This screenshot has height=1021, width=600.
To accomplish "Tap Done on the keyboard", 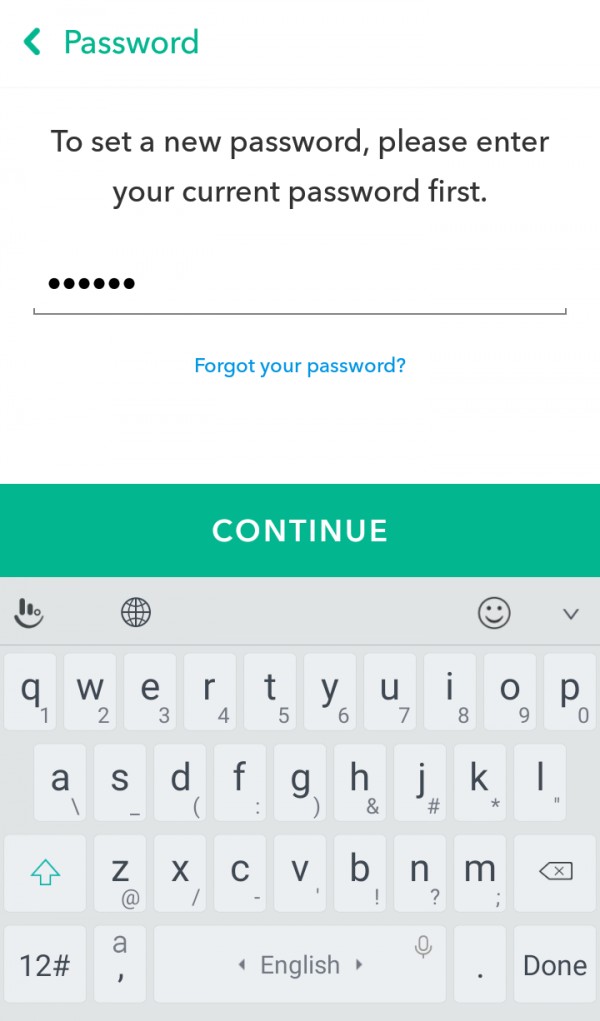I will (555, 965).
